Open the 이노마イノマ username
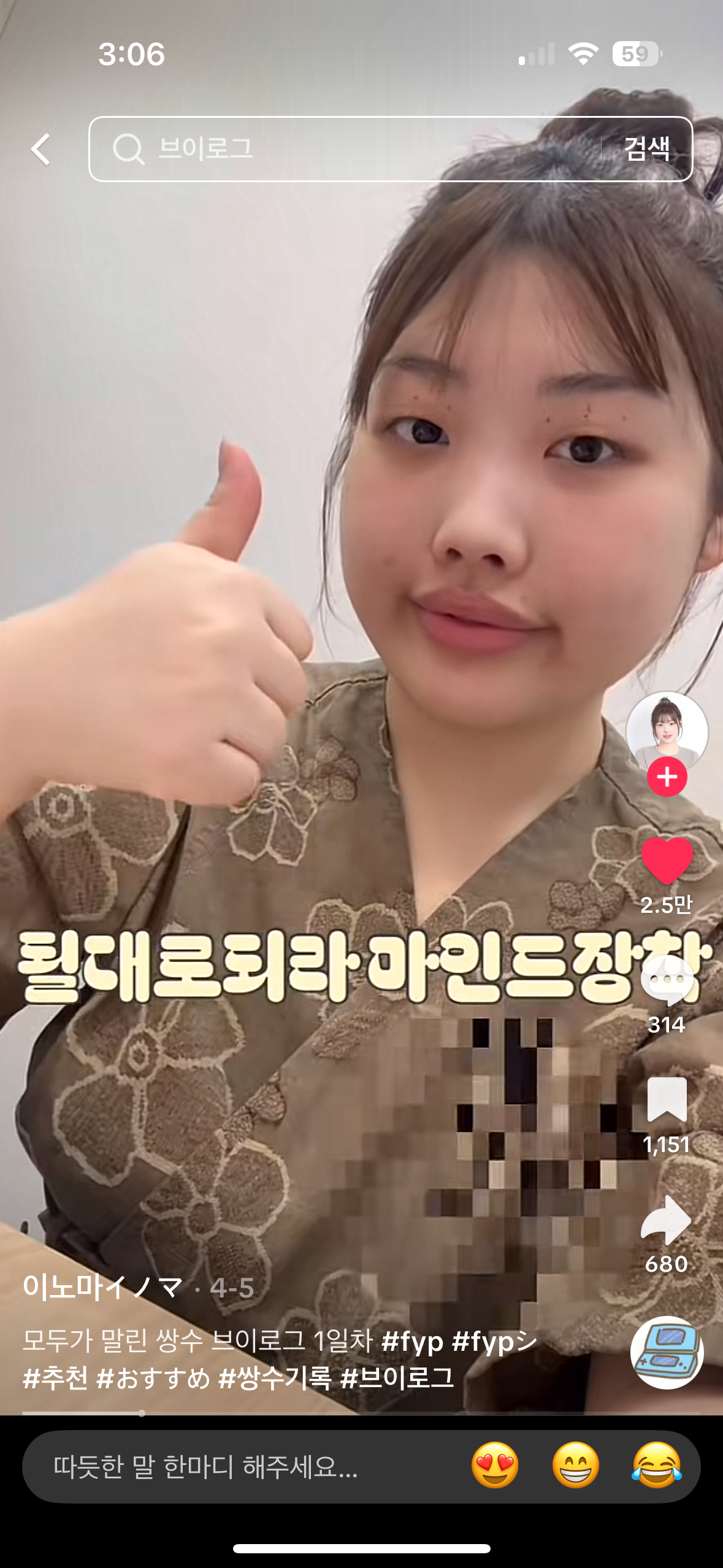723x1568 pixels. tap(102, 1287)
